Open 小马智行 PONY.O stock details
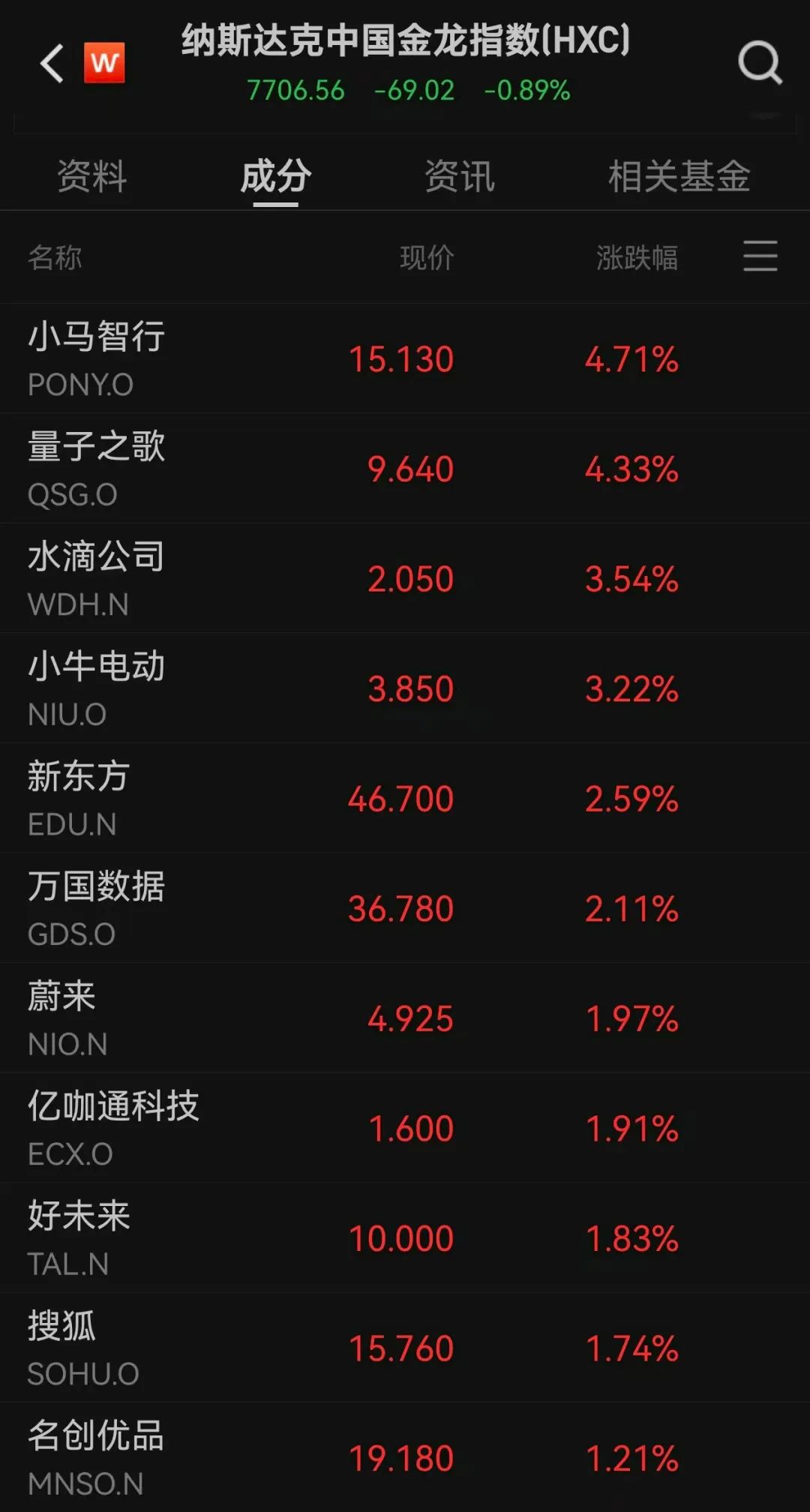810x1512 pixels. (405, 358)
